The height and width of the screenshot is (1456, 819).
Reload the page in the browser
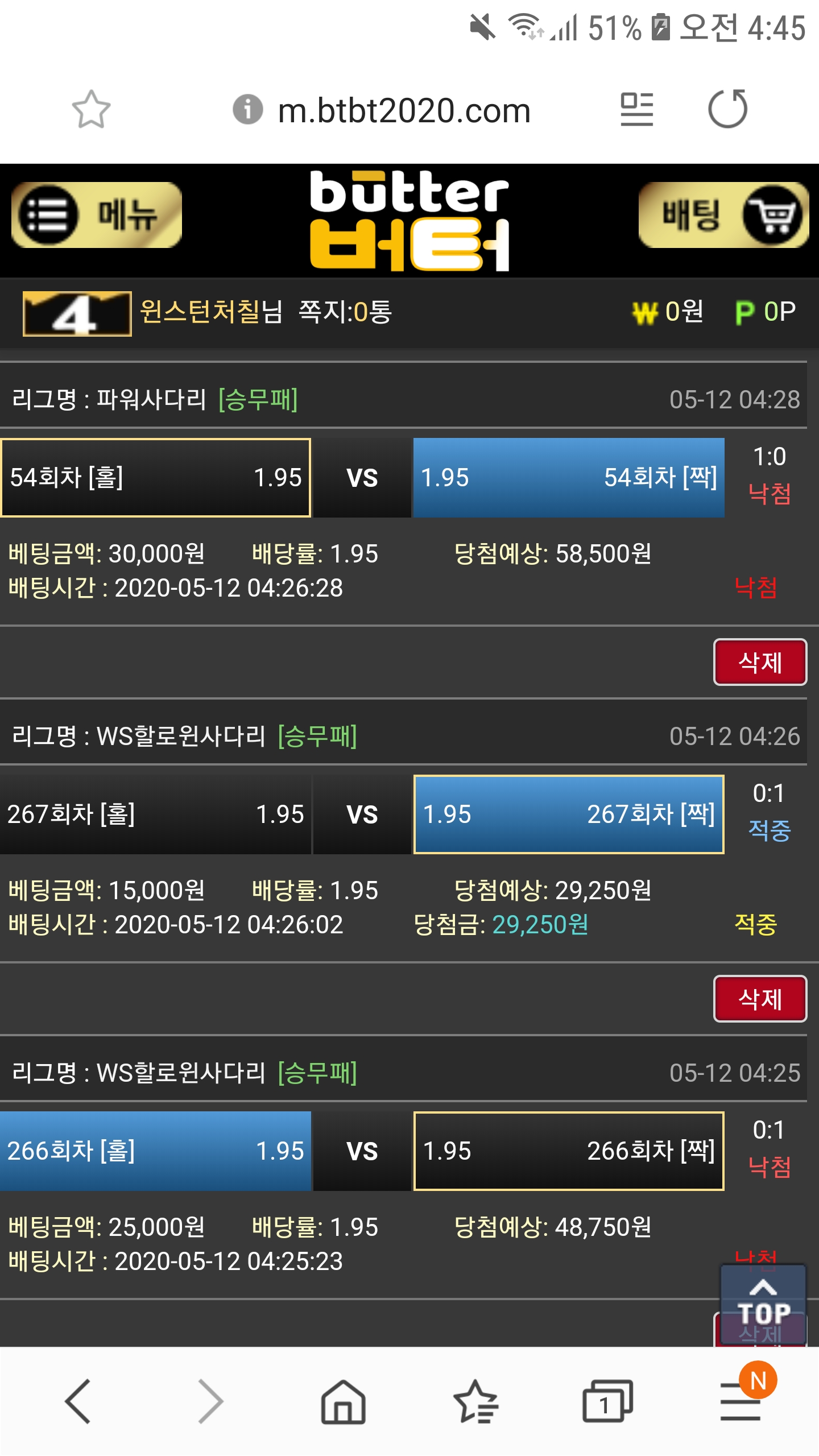click(727, 109)
